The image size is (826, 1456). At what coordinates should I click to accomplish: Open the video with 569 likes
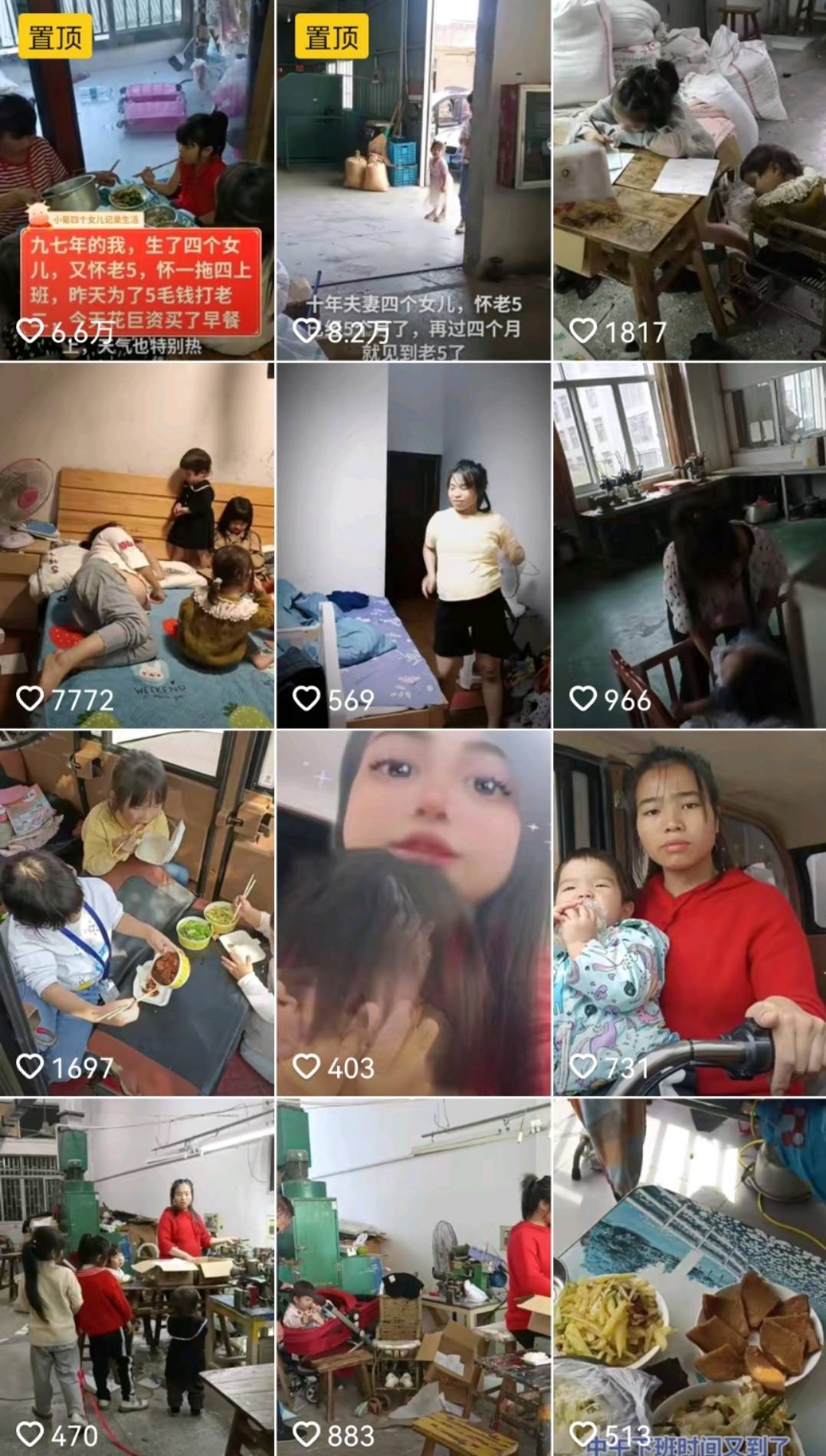413,544
